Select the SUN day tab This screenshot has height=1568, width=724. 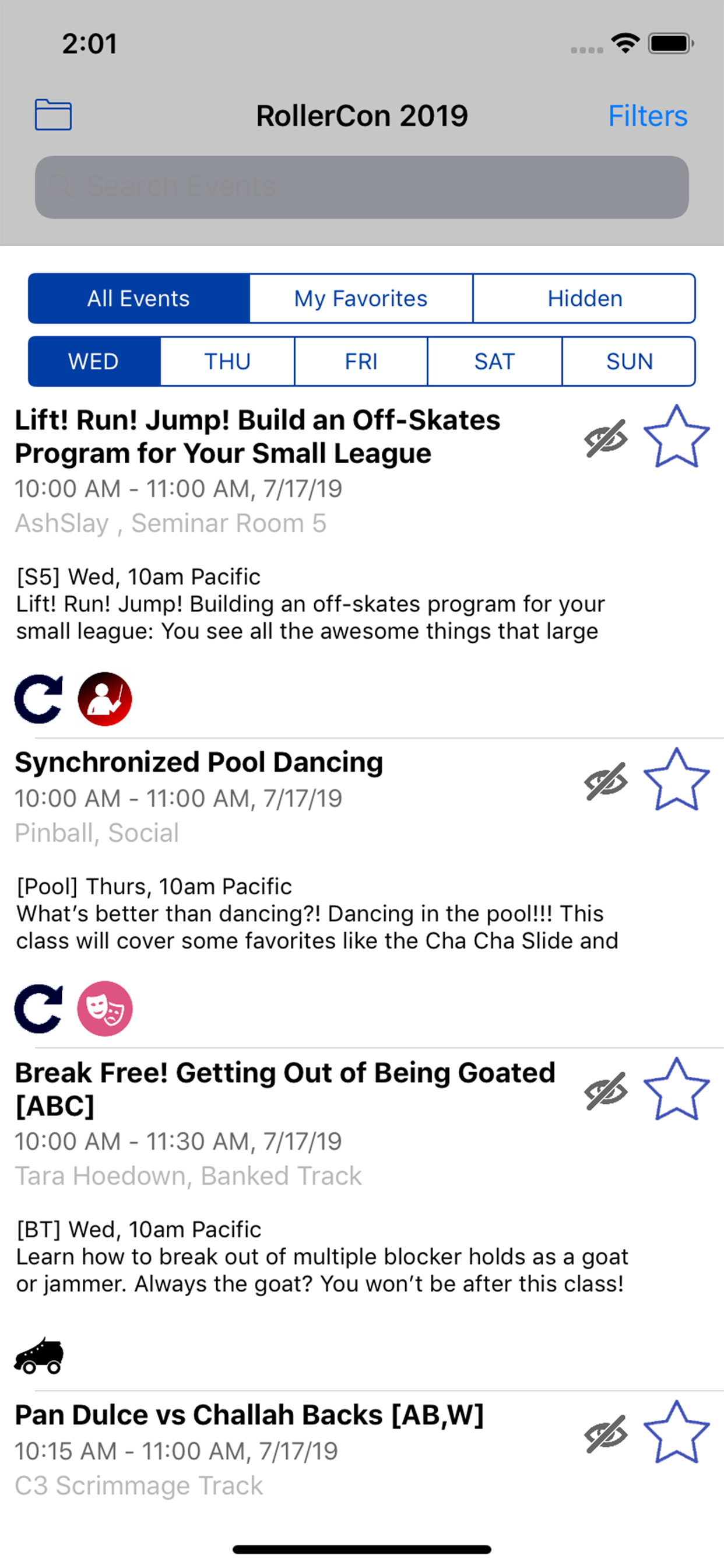[629, 361]
